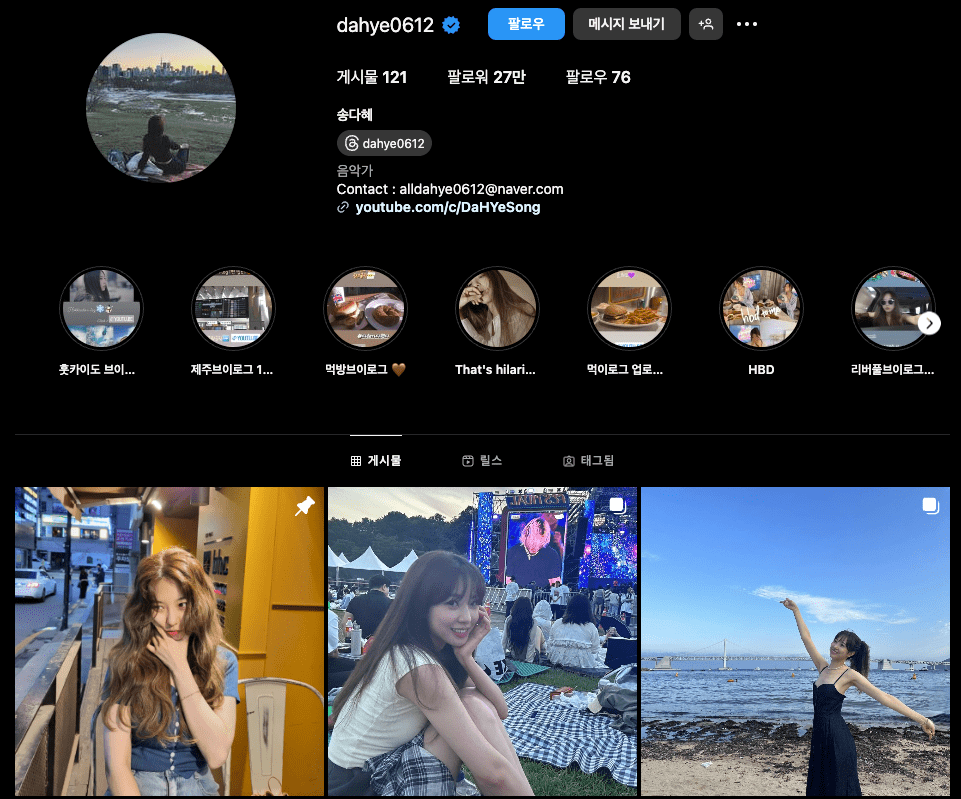Open the 먹이로그 업로... highlight

(629, 308)
